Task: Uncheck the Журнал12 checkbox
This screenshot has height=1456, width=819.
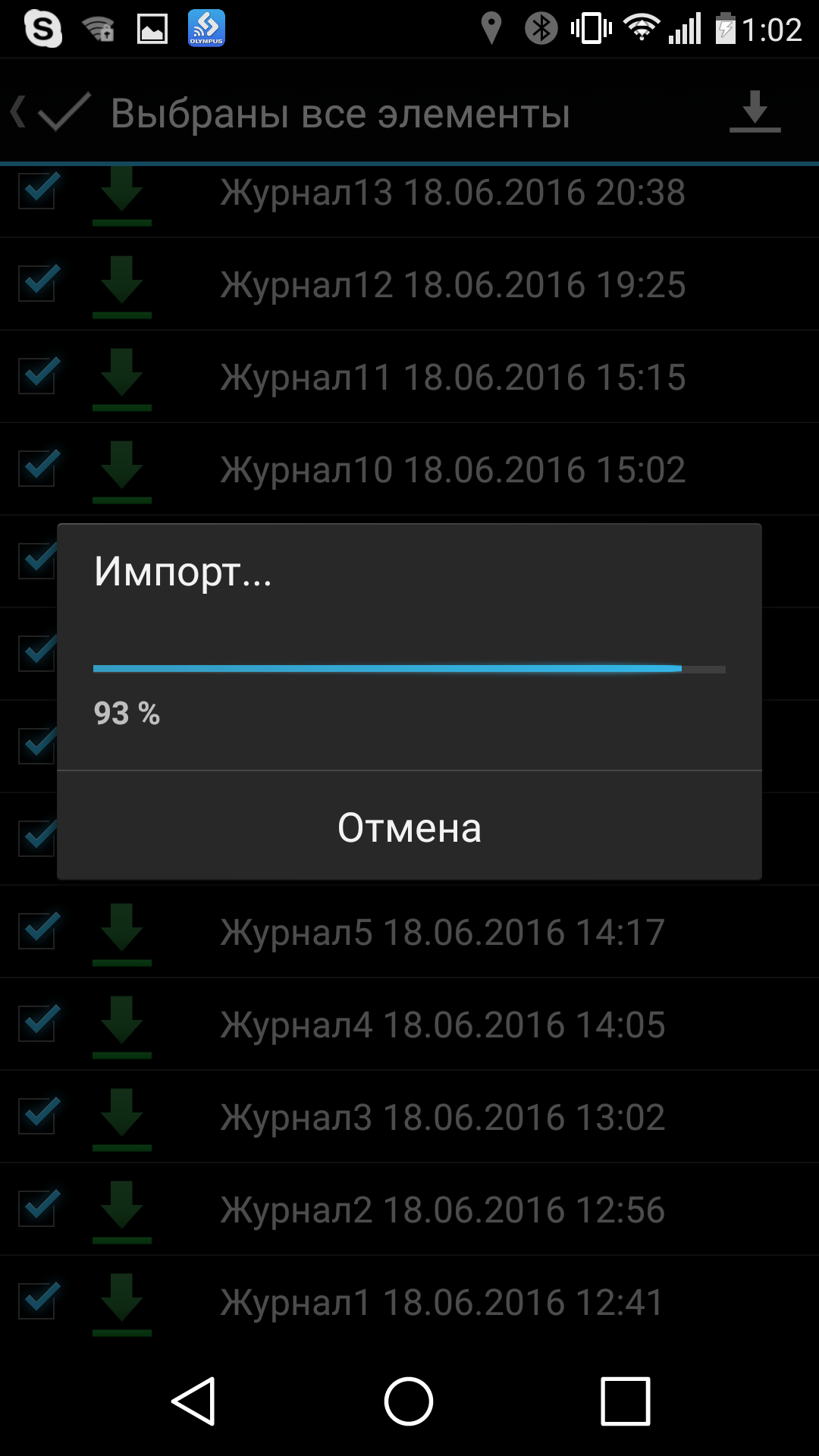Action: pyautogui.click(x=37, y=284)
